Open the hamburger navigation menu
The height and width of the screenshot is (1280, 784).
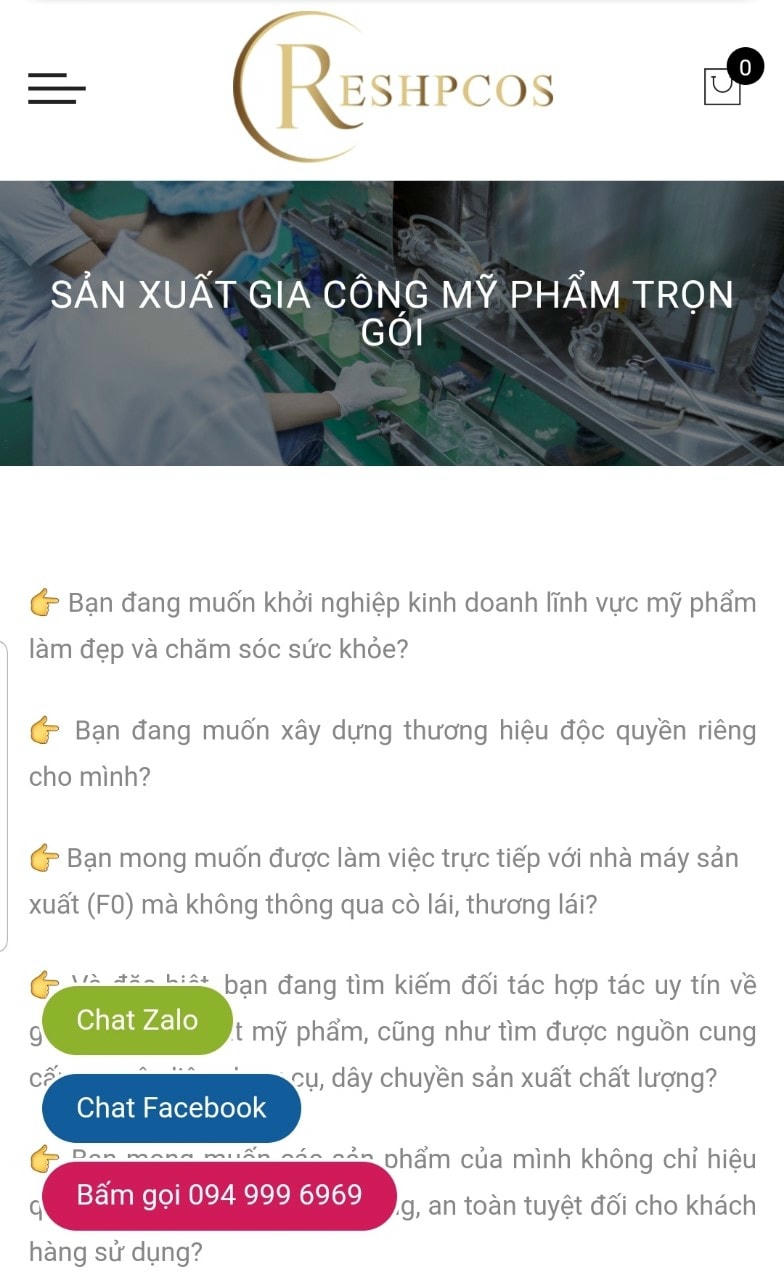tap(56, 88)
